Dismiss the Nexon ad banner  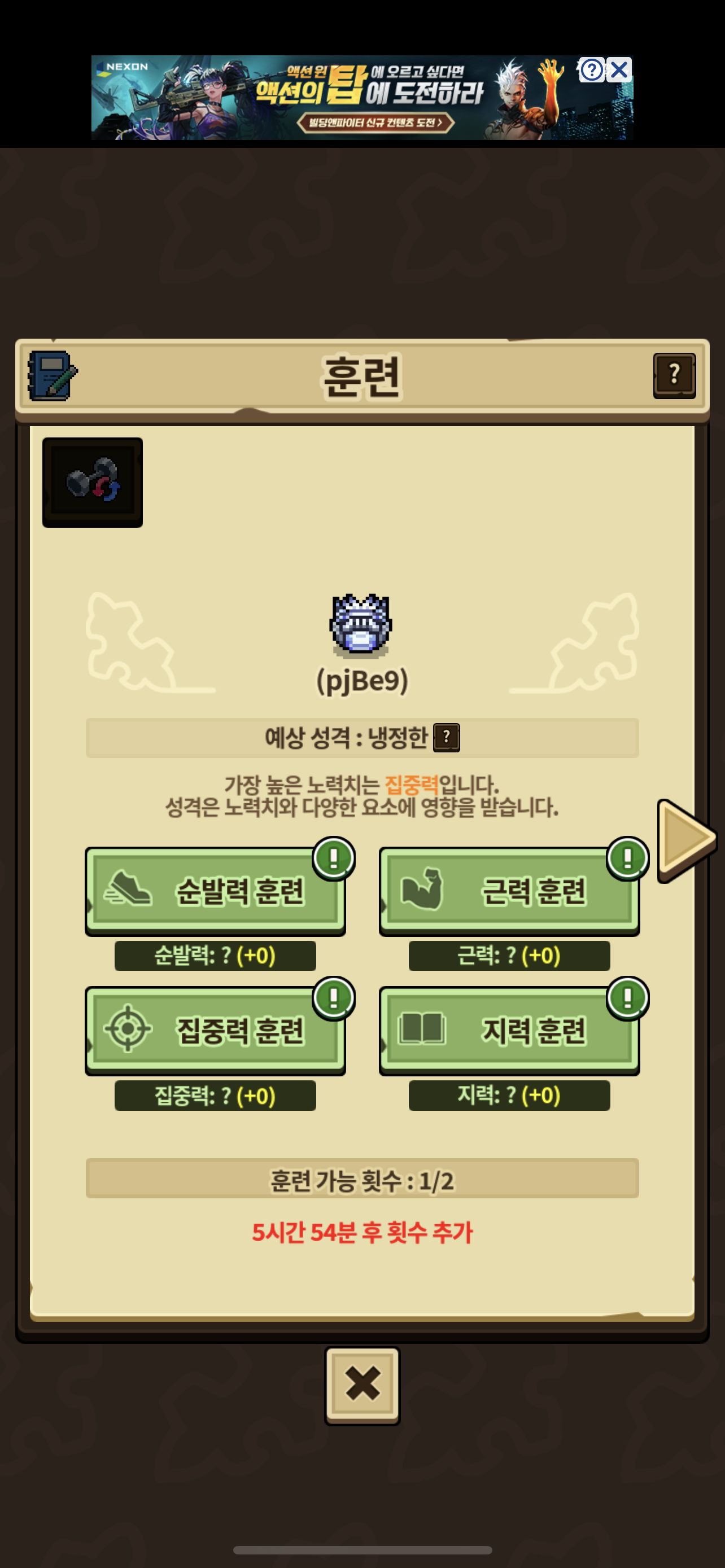coord(619,70)
